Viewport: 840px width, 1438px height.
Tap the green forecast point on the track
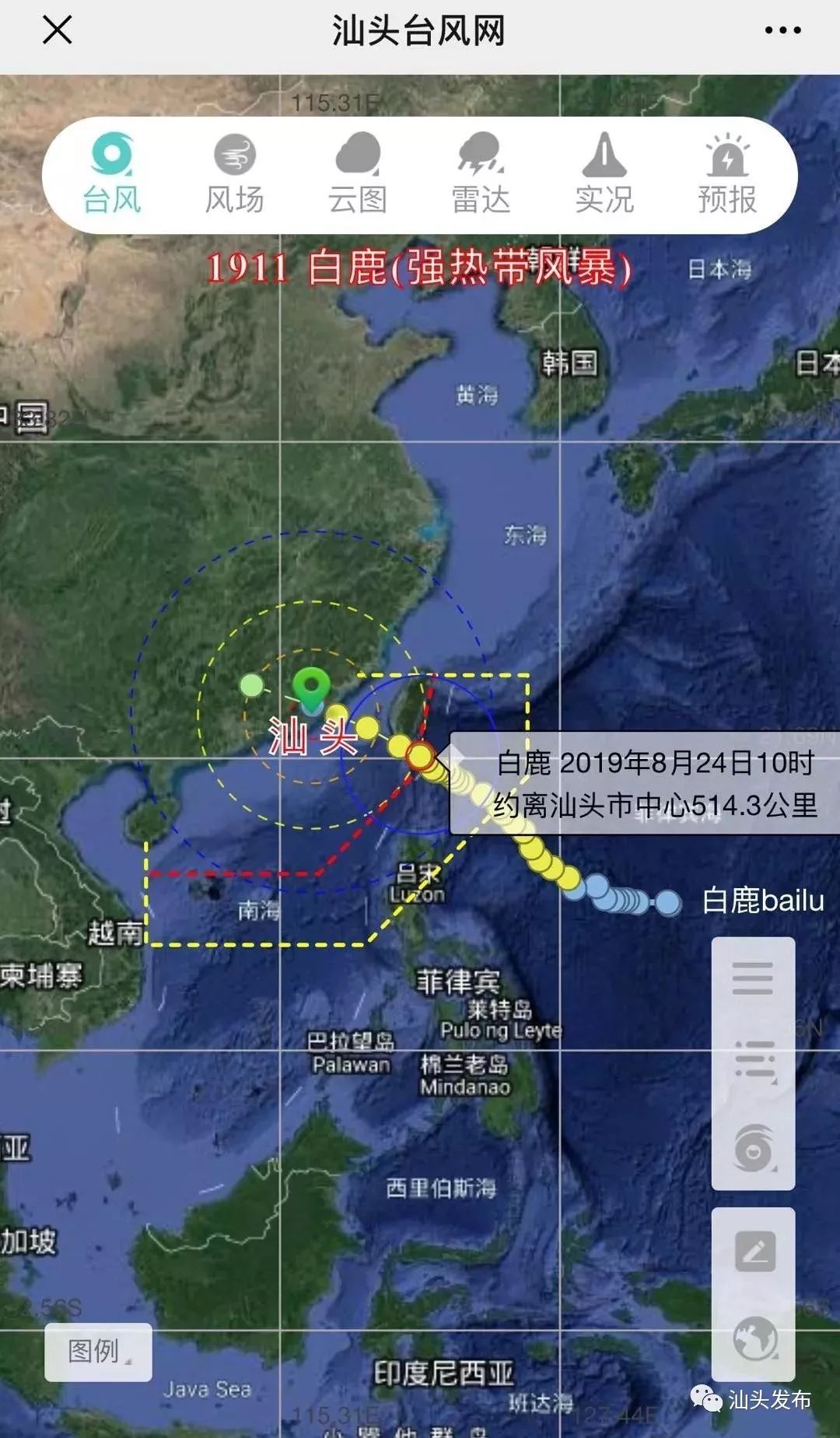251,685
